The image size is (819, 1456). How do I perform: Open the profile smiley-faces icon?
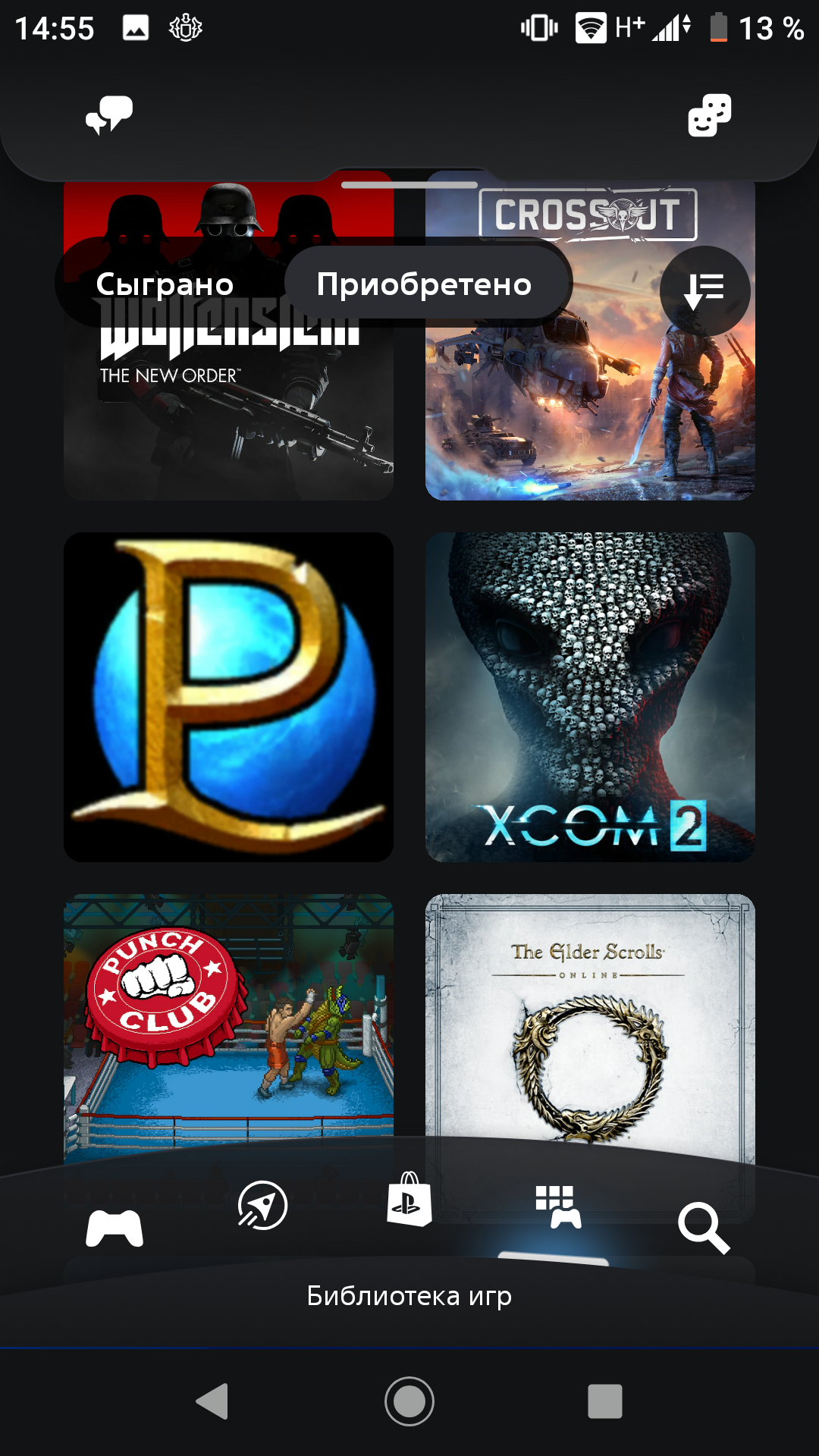tap(710, 115)
